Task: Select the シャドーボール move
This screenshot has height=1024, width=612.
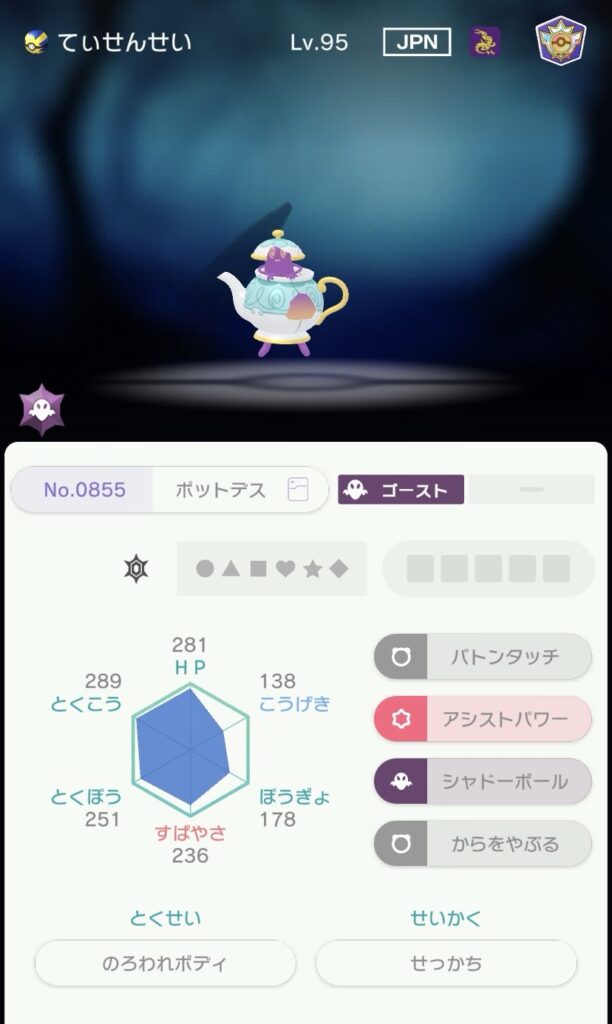Action: tap(483, 781)
